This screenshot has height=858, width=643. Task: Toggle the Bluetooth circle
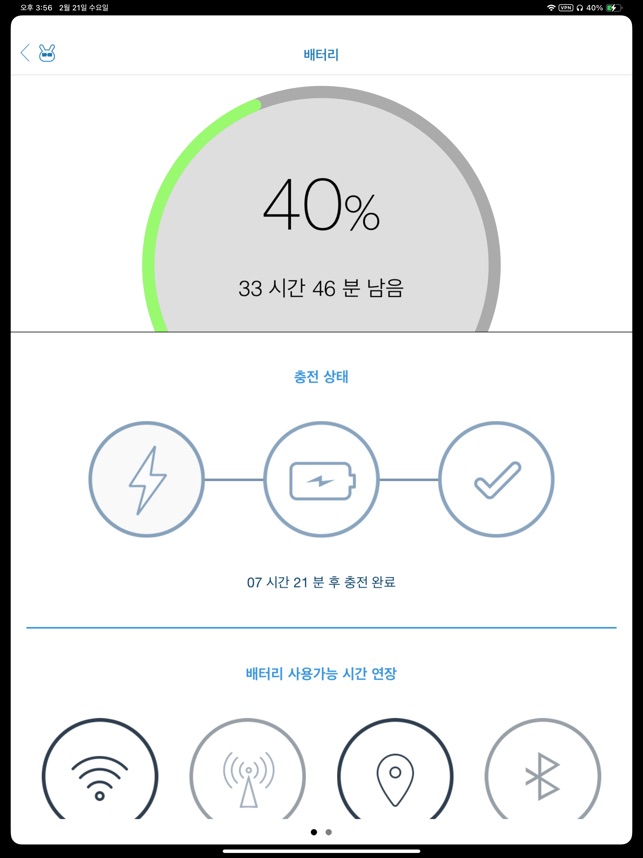[x=543, y=775]
